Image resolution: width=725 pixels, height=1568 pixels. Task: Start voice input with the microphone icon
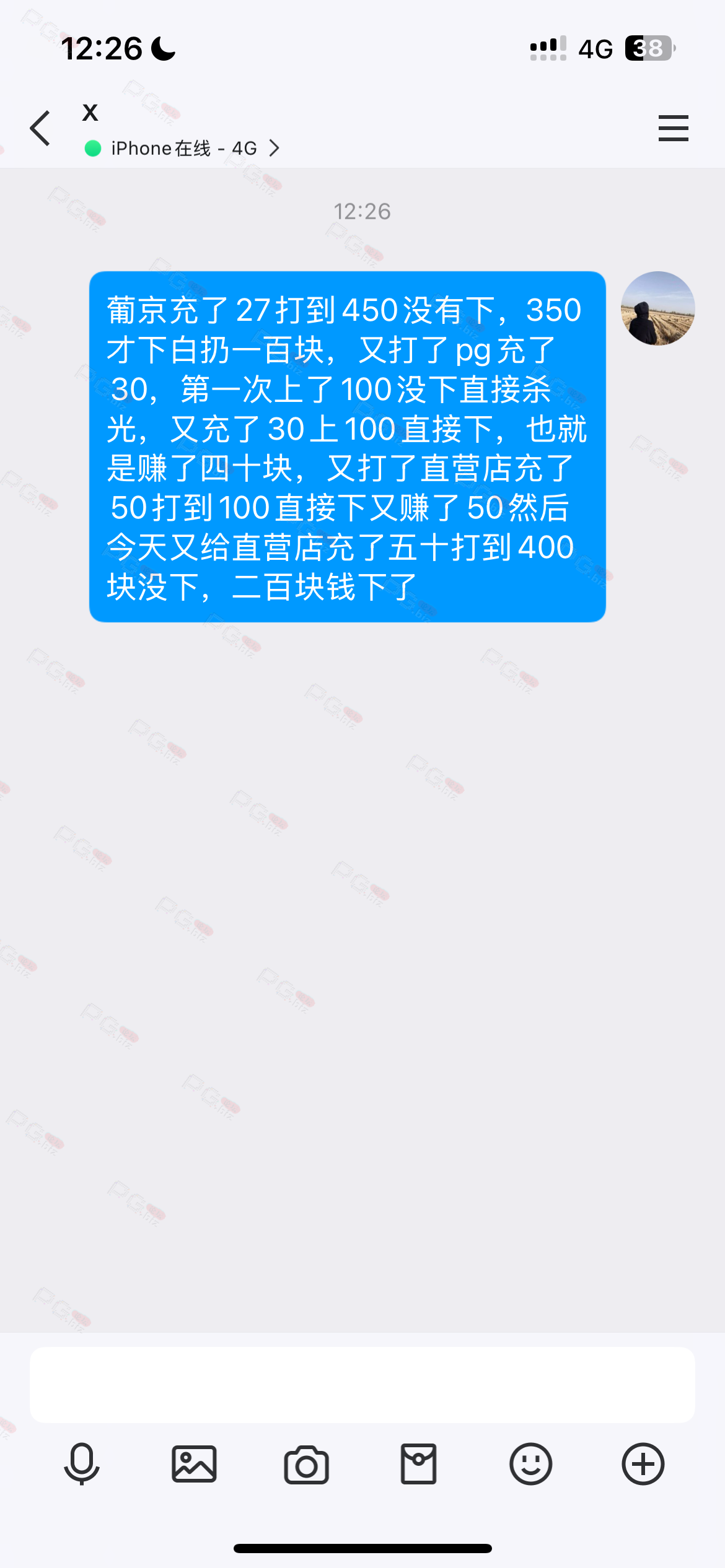(82, 1464)
